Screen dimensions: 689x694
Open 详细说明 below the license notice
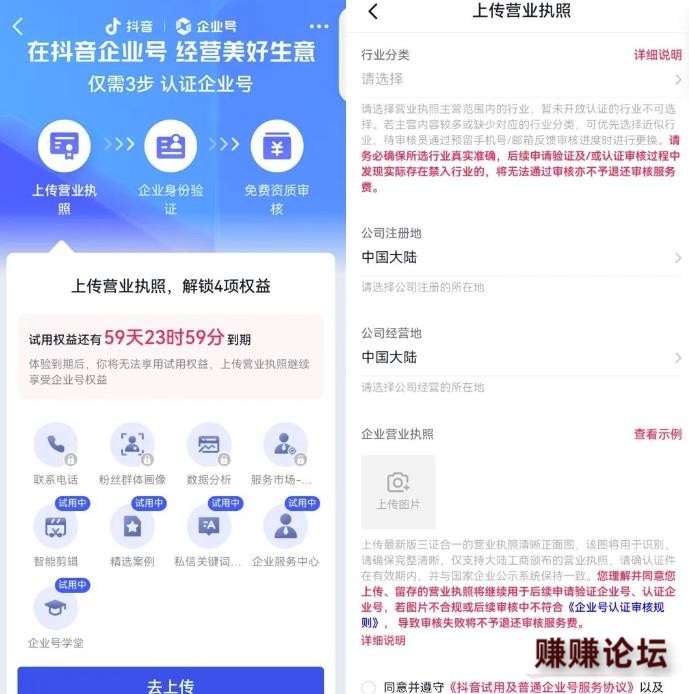tap(383, 640)
